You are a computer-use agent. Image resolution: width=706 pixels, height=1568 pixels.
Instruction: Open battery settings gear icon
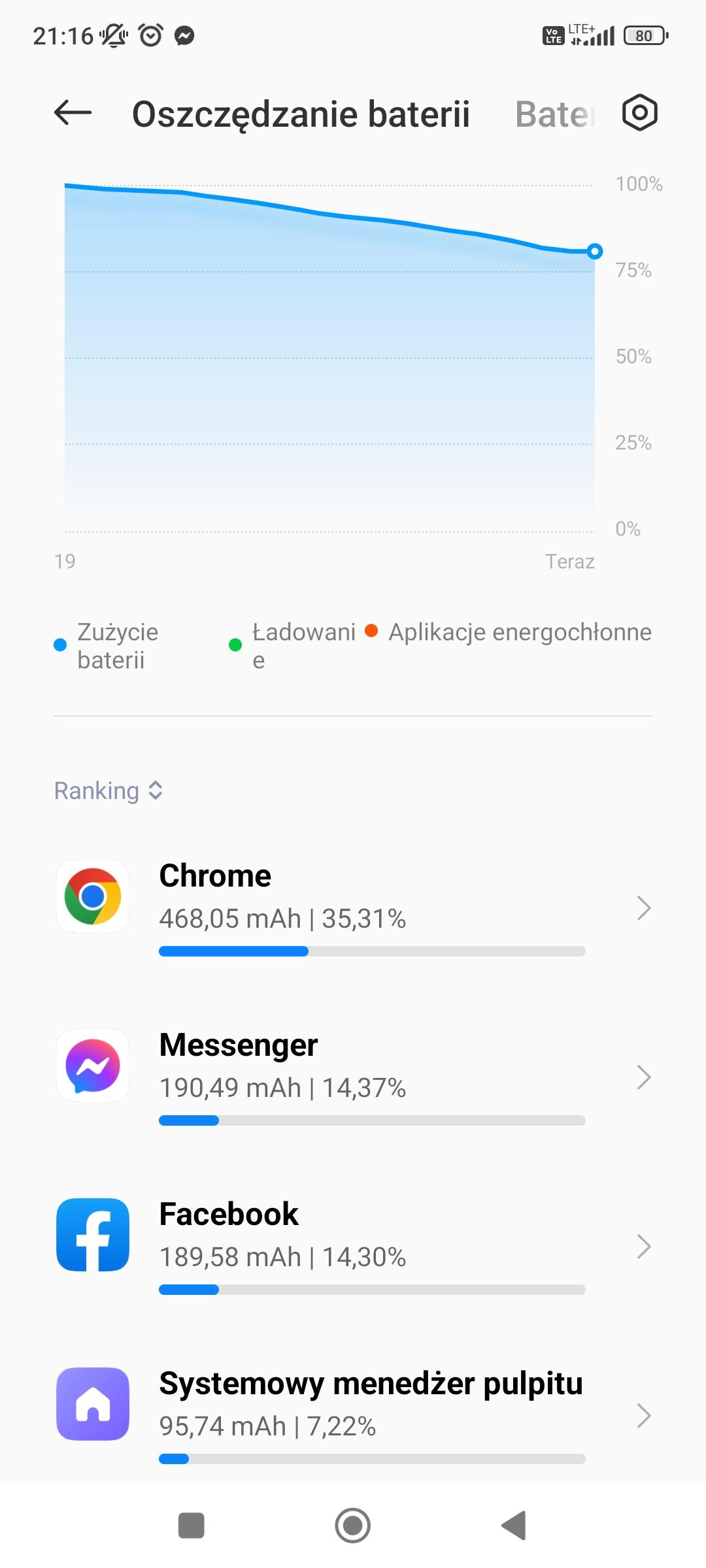[x=639, y=113]
